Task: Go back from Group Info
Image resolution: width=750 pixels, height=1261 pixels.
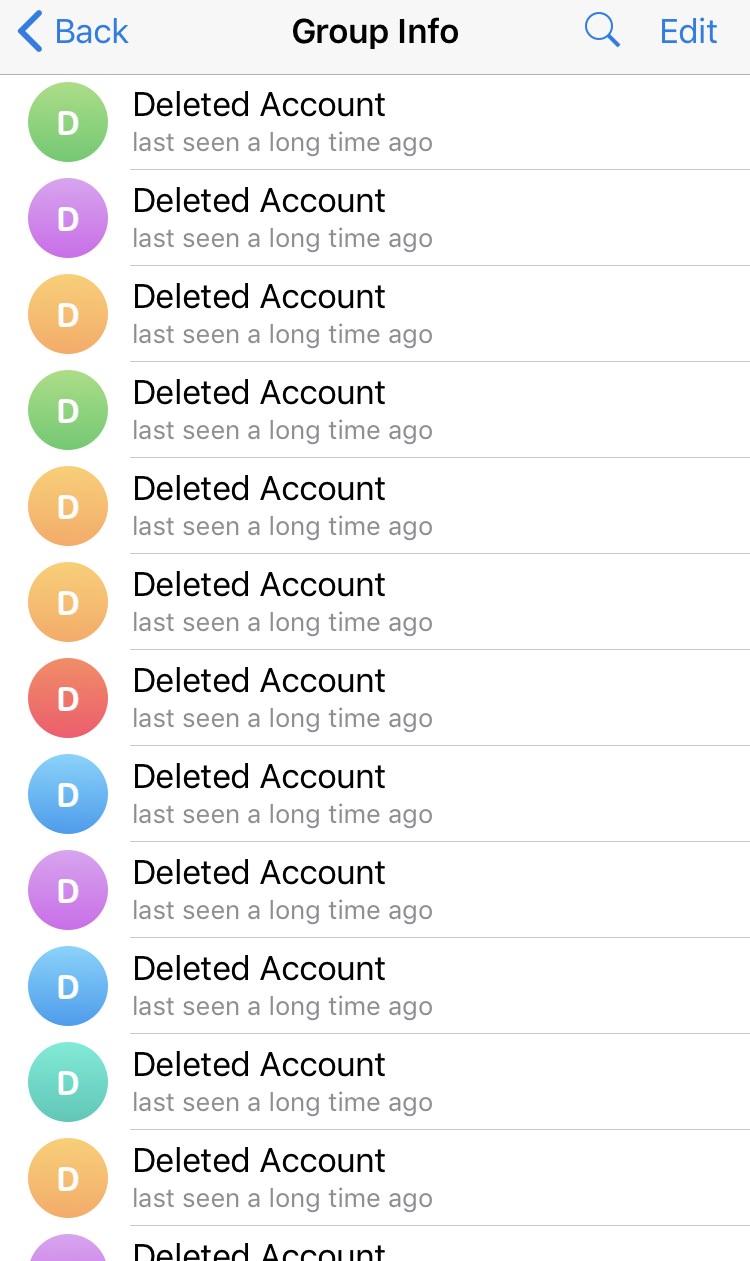Action: click(73, 32)
